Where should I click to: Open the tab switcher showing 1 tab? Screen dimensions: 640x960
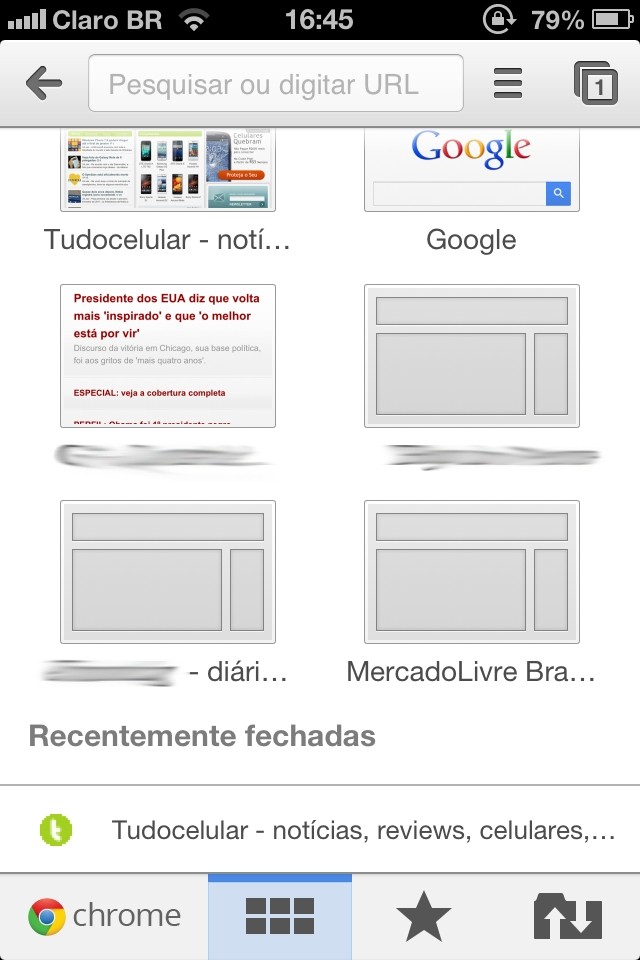[x=596, y=84]
